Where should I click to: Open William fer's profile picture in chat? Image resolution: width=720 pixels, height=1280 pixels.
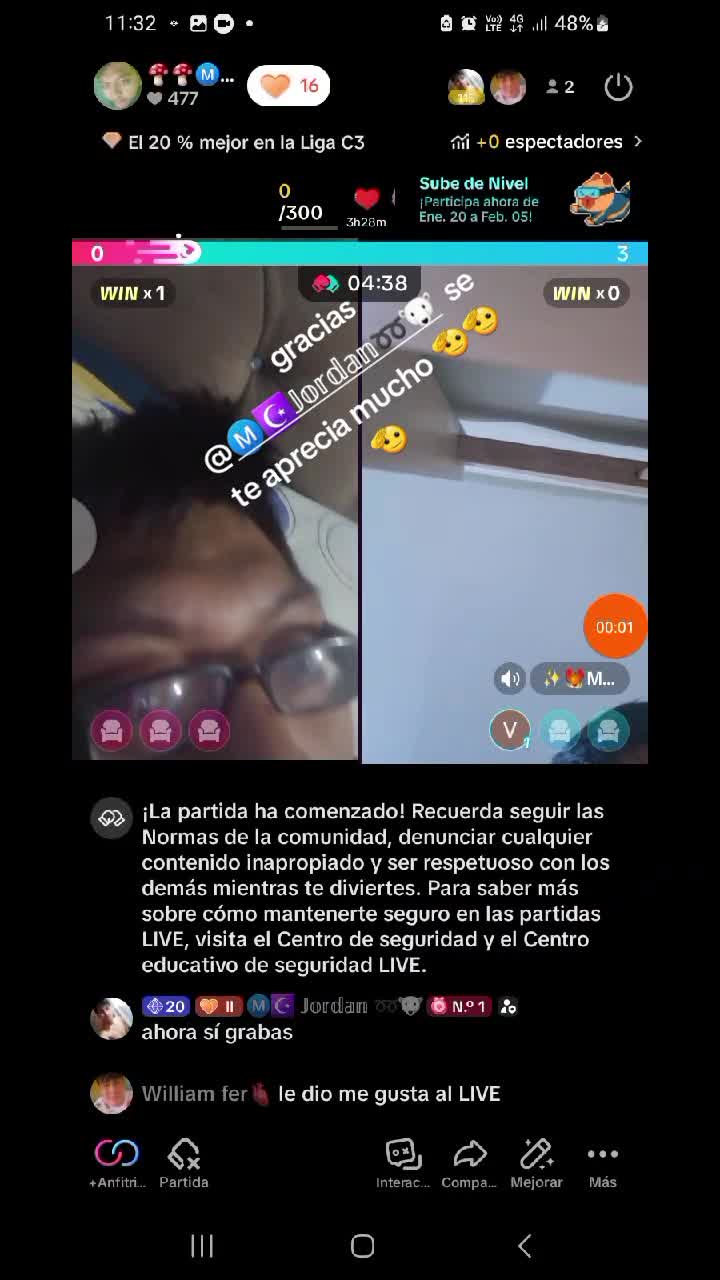click(x=112, y=1093)
